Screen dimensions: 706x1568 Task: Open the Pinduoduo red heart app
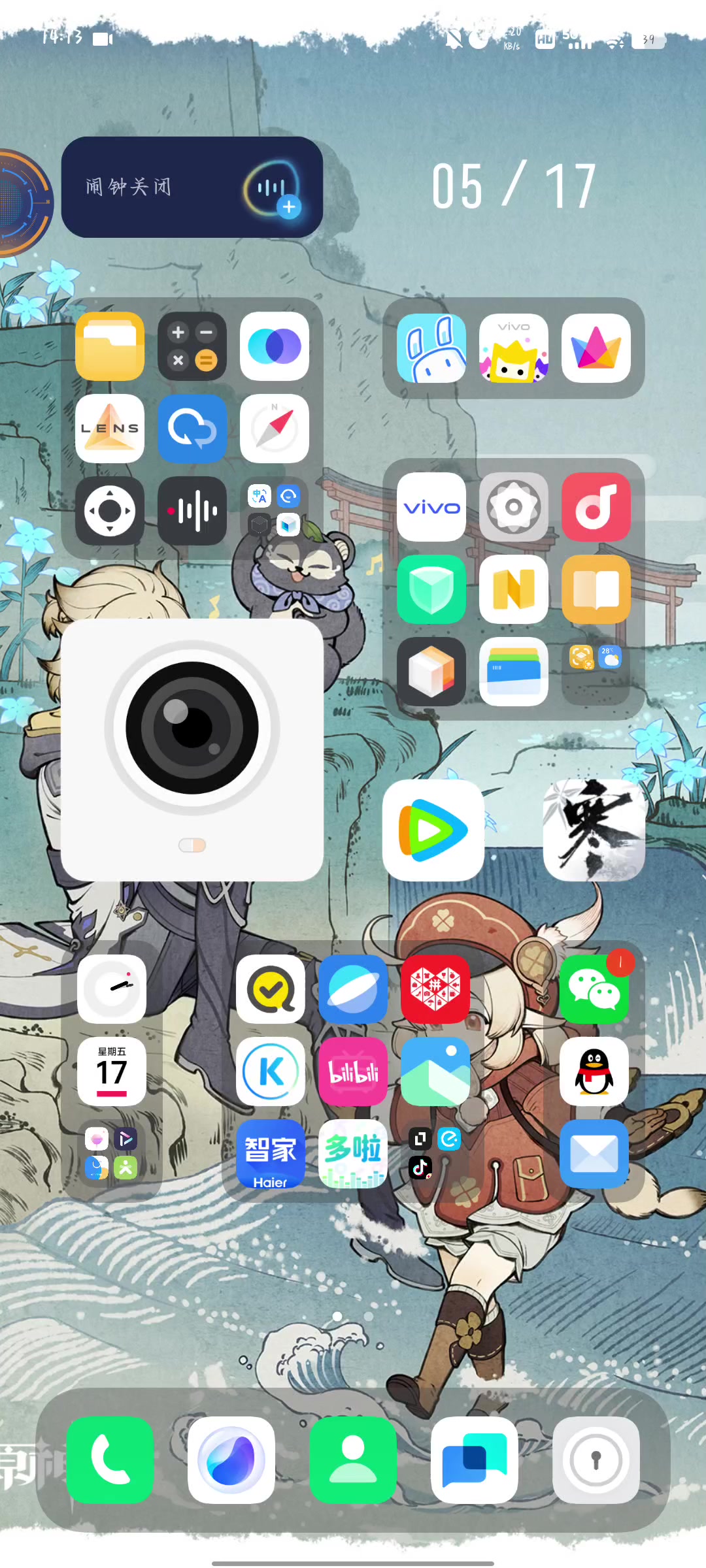click(435, 989)
